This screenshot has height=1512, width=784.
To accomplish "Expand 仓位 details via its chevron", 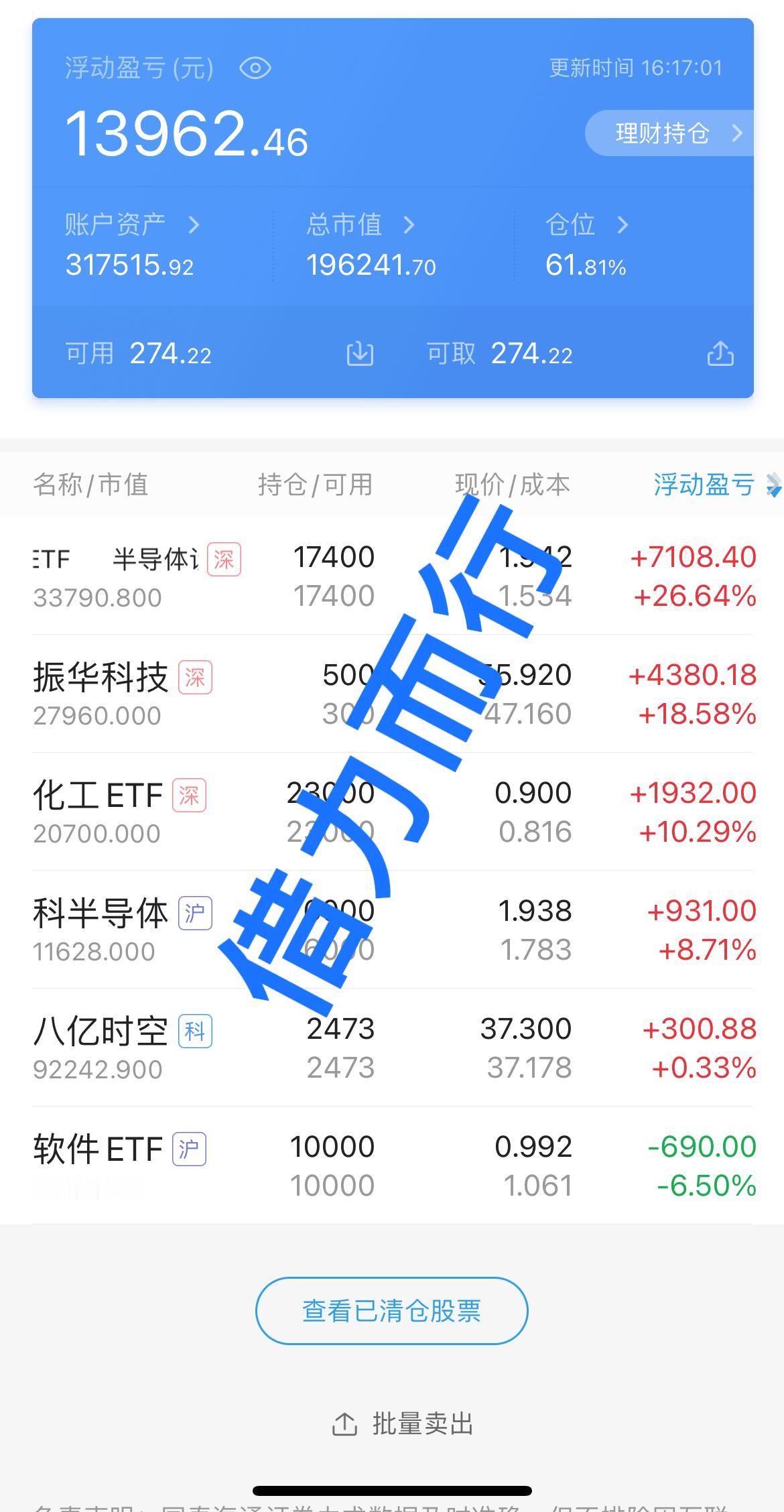I will point(623,225).
